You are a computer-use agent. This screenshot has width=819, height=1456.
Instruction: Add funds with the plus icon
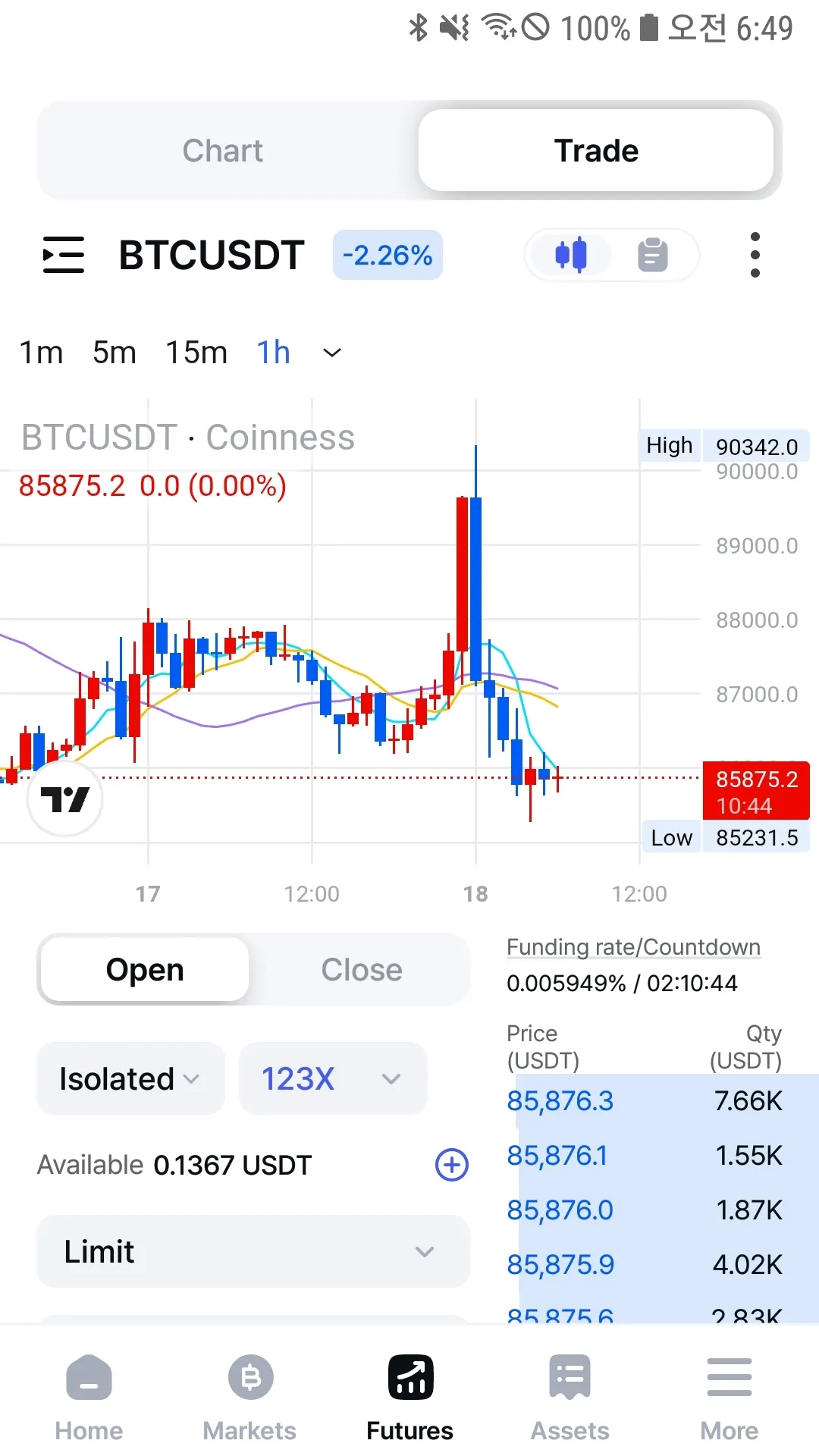(x=452, y=1165)
